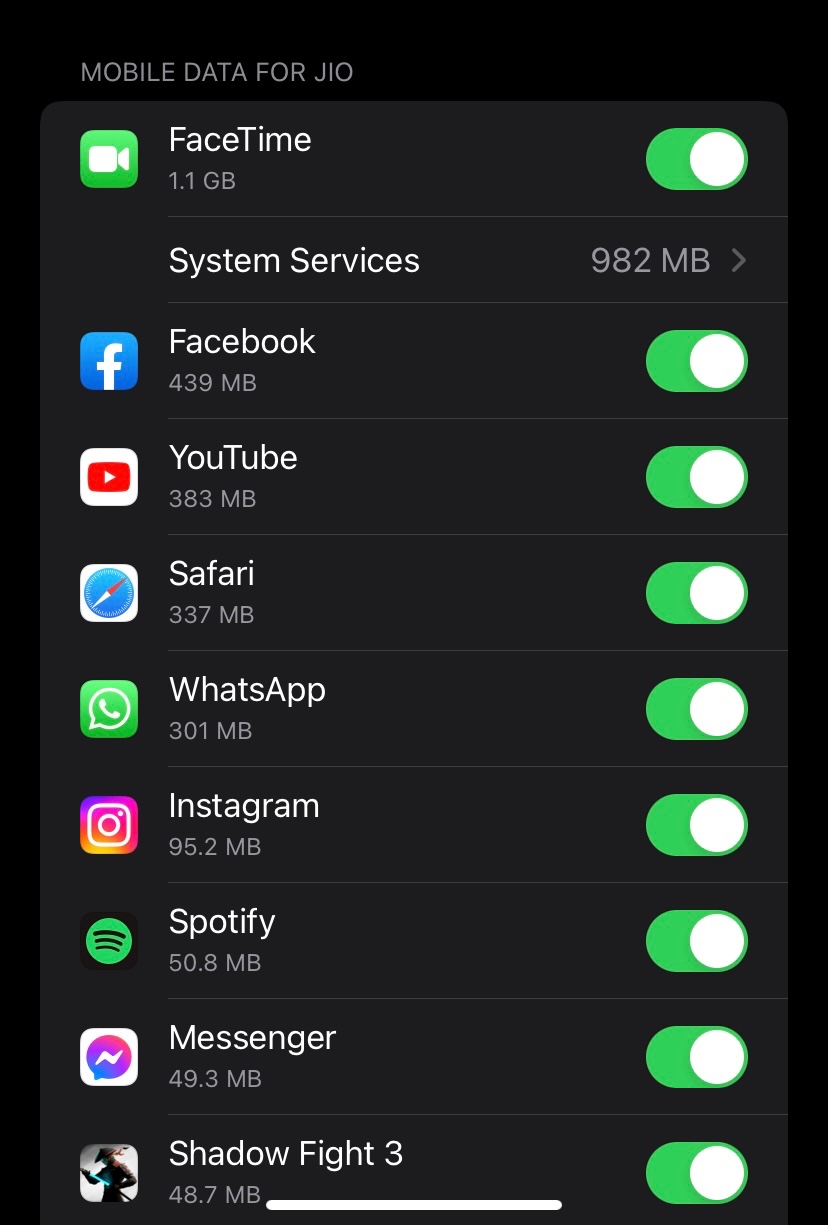Switch off mobile data for Messenger
The image size is (828, 1225).
696,1057
